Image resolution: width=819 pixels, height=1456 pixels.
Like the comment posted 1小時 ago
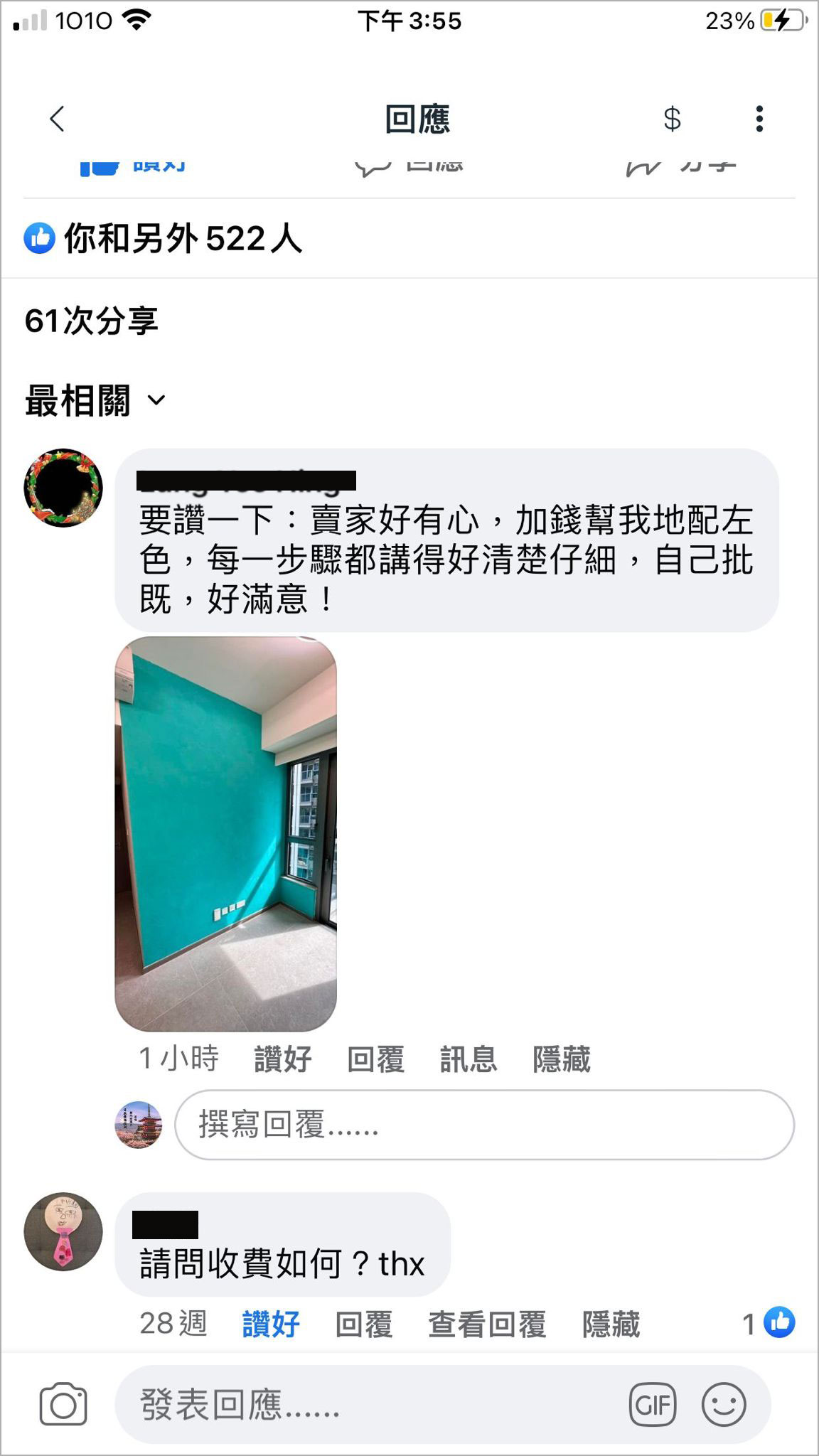[283, 1059]
